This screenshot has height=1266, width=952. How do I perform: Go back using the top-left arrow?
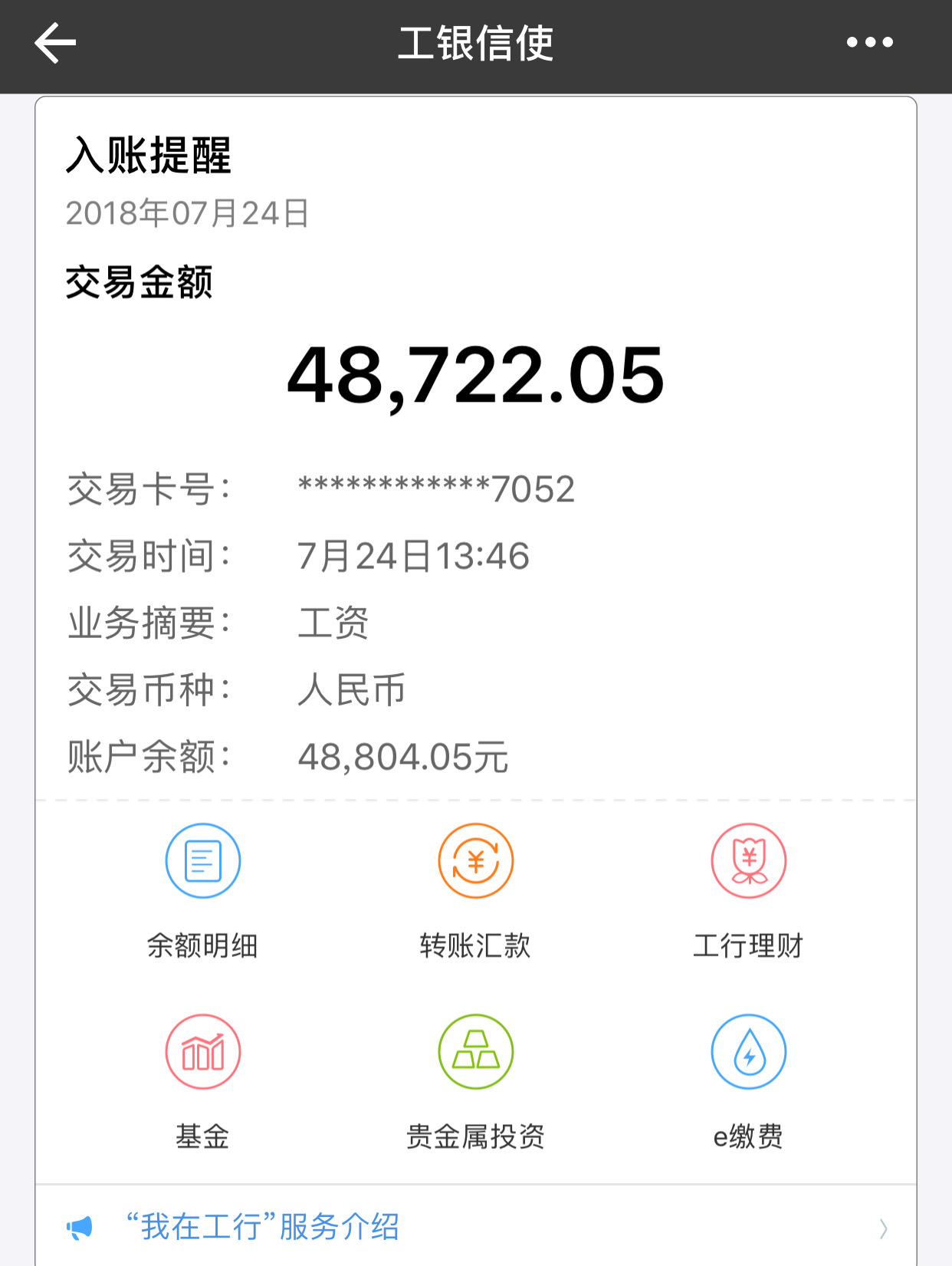click(55, 43)
